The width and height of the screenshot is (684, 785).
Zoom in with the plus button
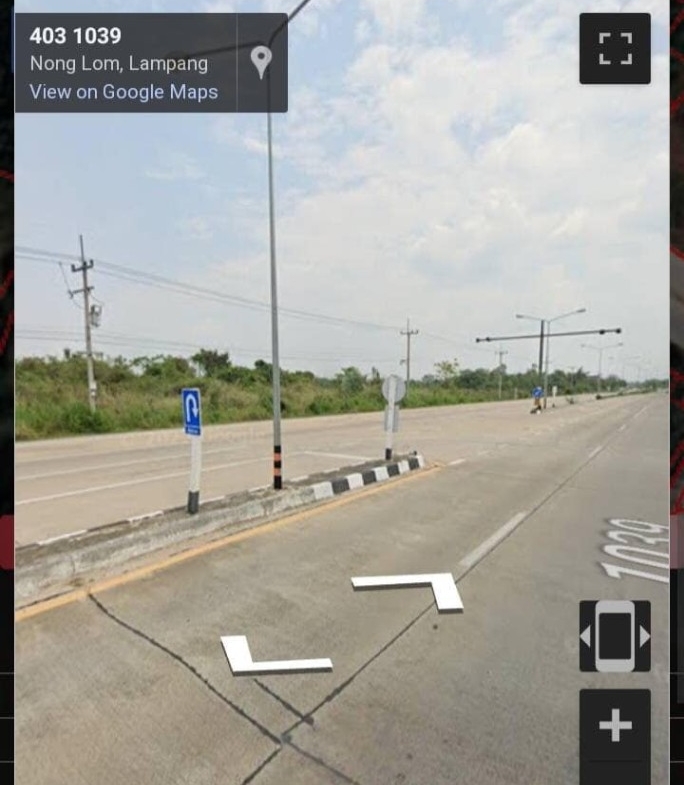(x=615, y=726)
